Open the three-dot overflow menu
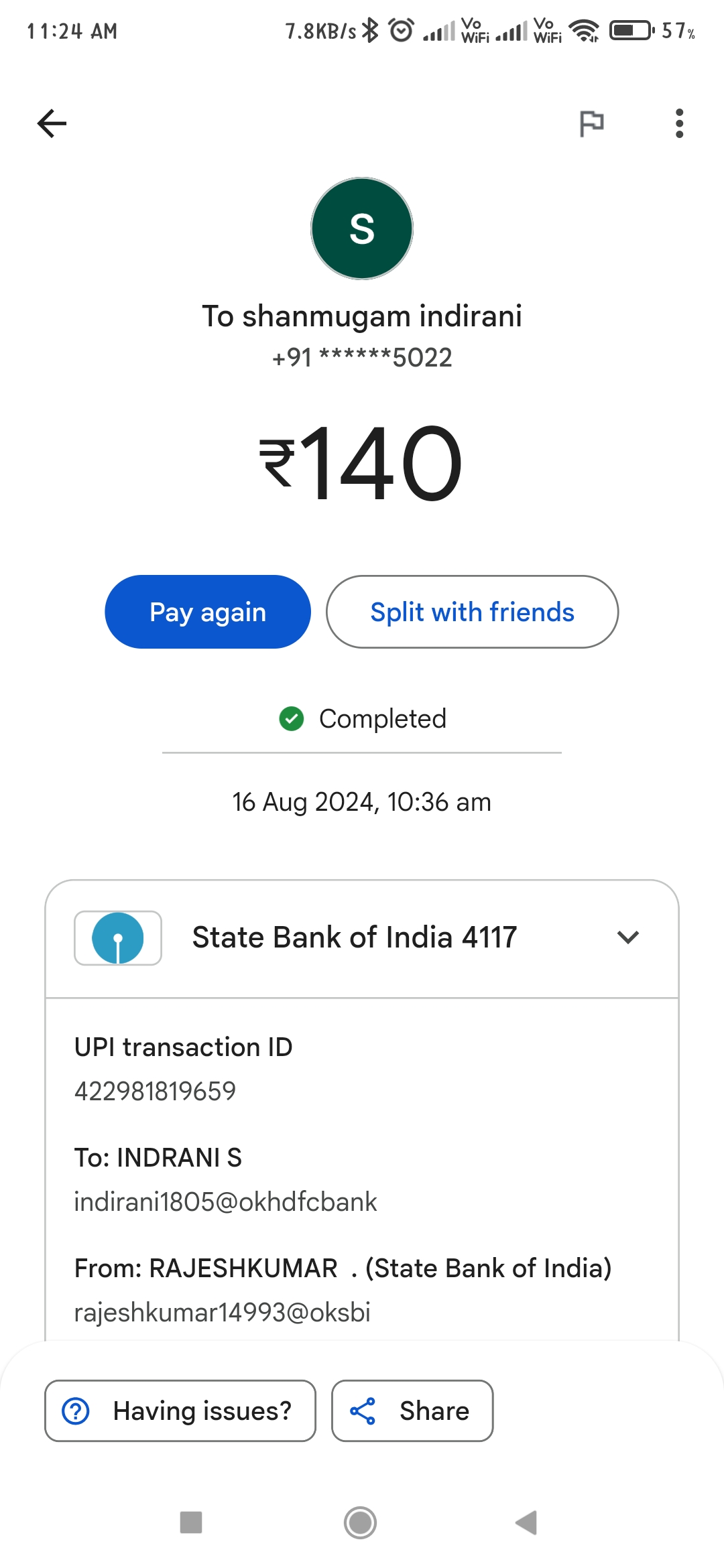 679,123
